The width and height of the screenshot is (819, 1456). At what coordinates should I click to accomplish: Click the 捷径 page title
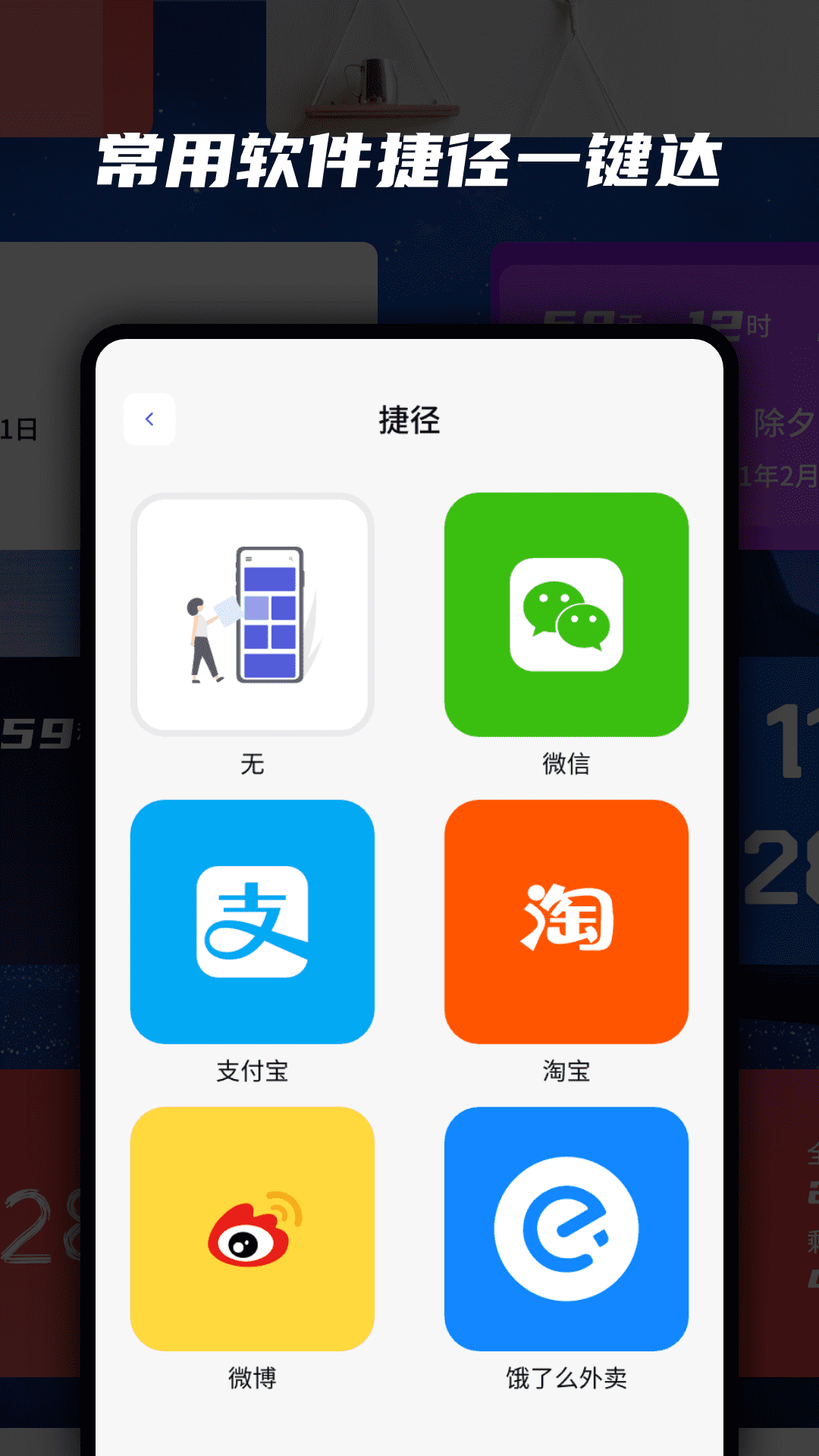pos(409,418)
